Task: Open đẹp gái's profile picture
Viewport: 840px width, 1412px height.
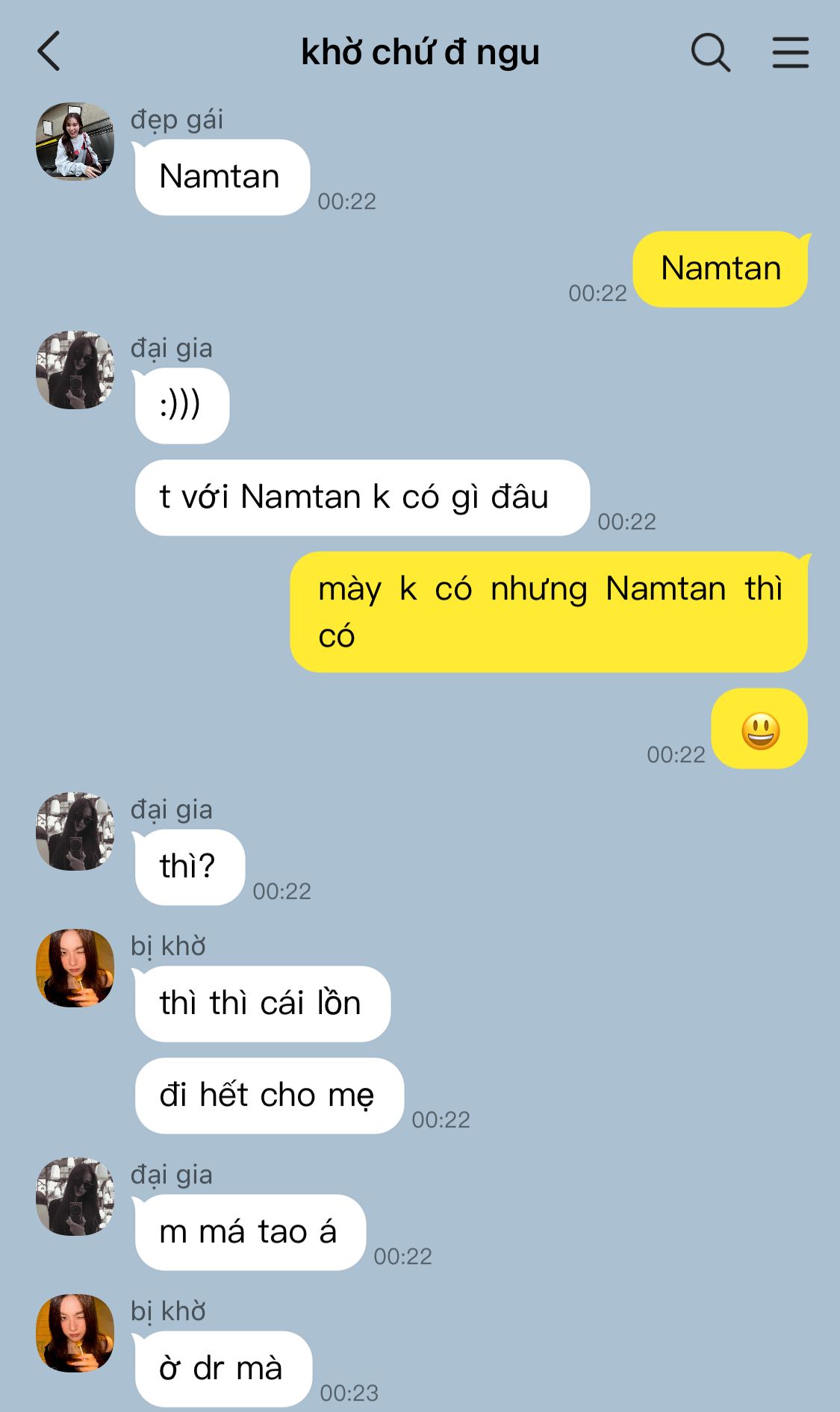Action: tap(75, 141)
